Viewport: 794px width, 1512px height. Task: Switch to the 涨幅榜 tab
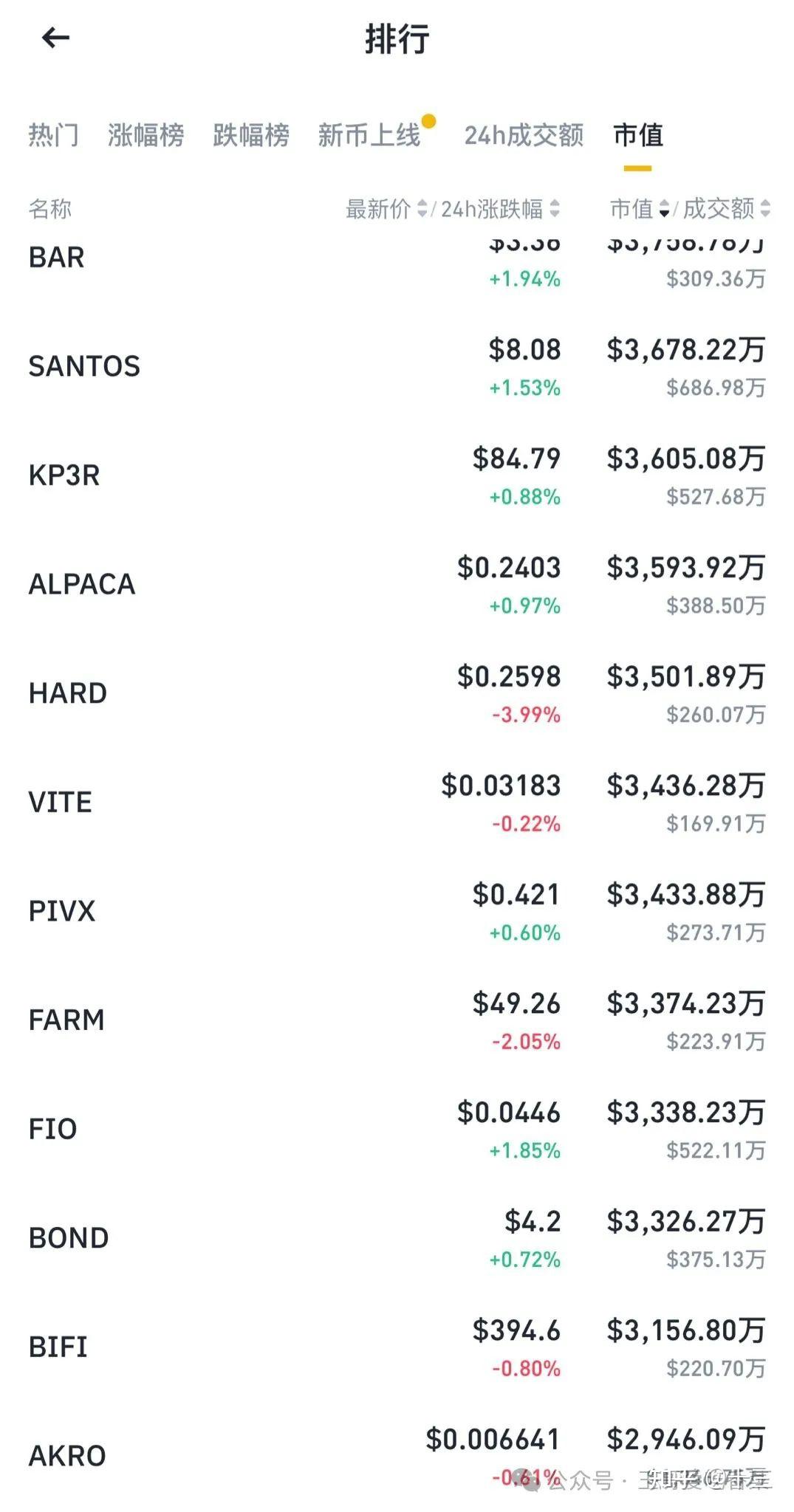146,135
